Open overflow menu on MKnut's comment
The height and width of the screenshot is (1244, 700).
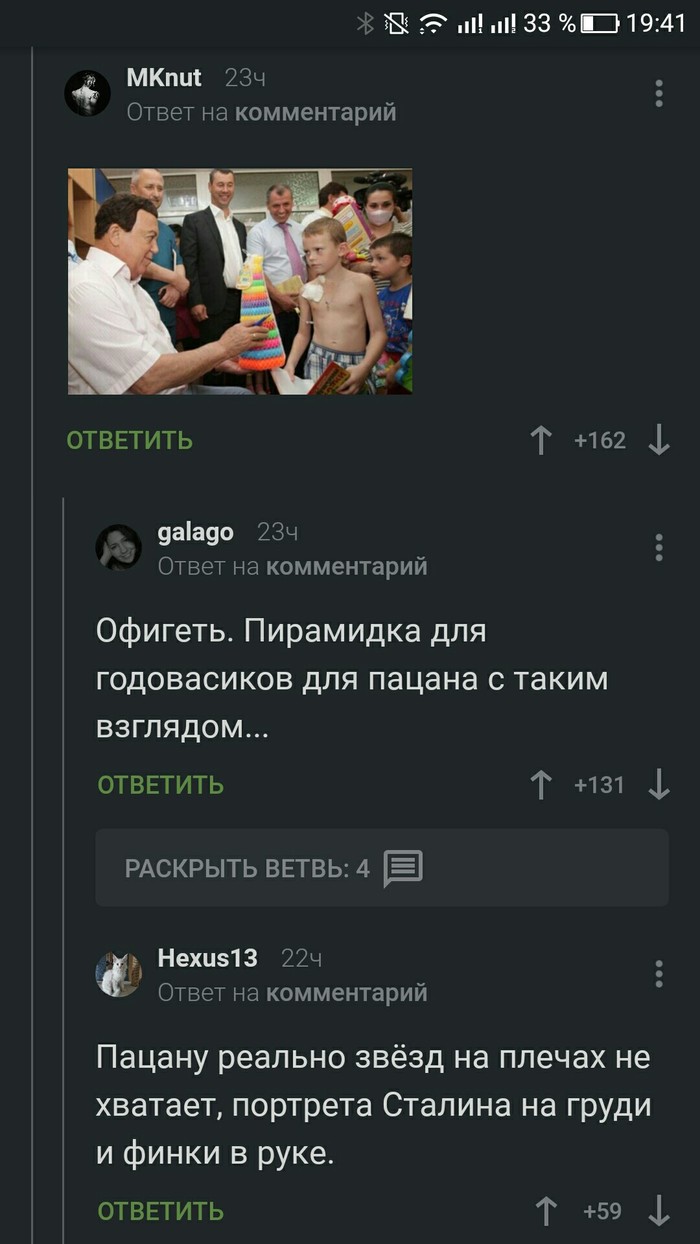(658, 93)
